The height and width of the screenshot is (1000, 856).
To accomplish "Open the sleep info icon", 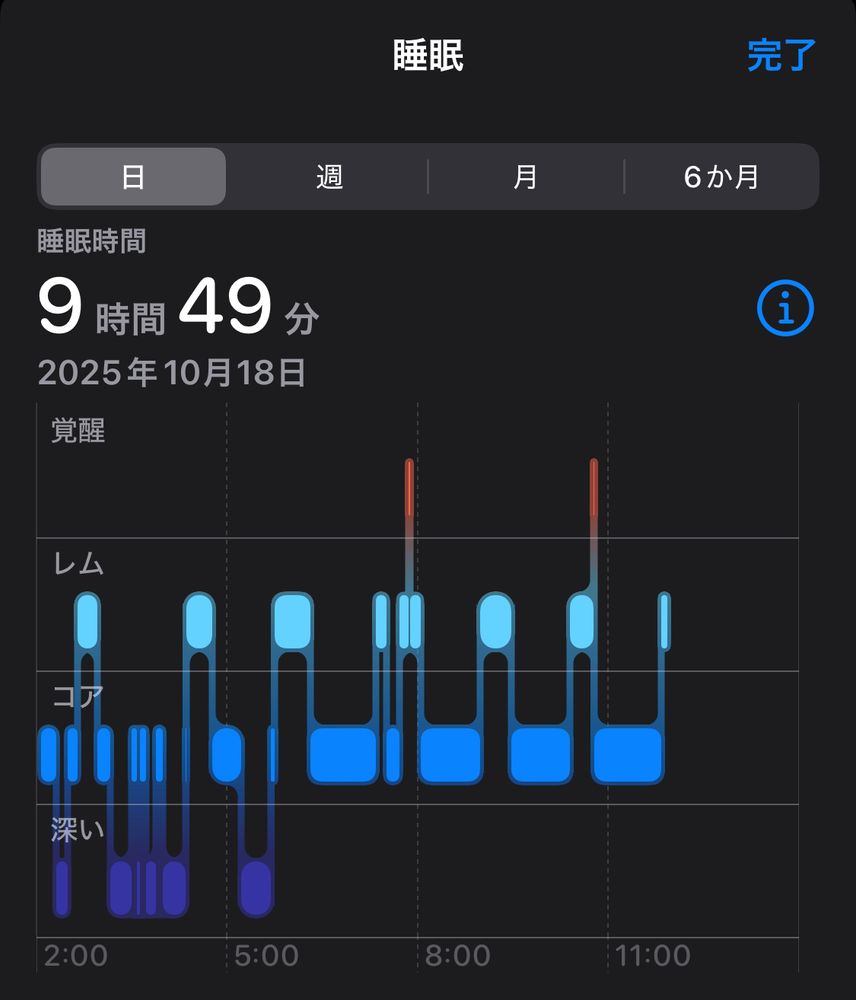I will 785,311.
